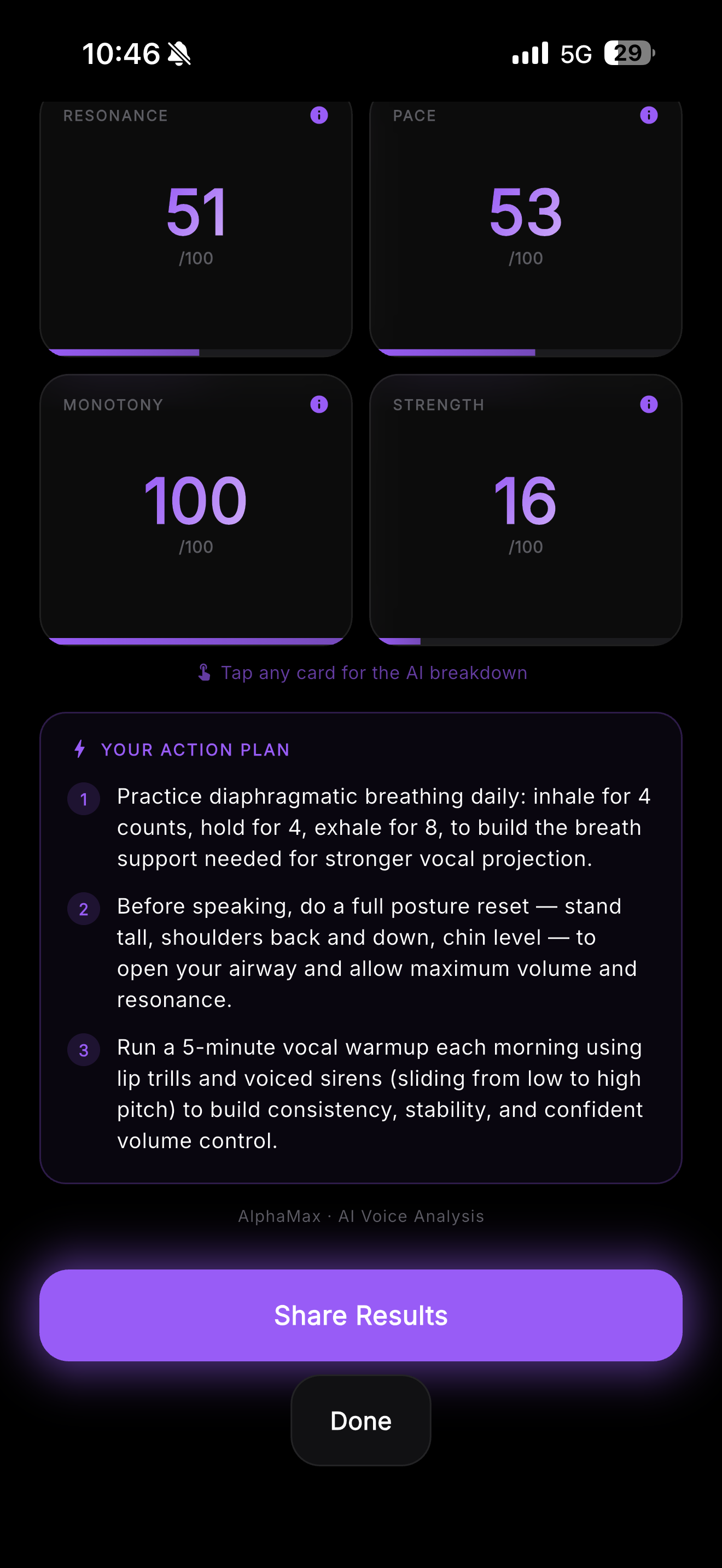This screenshot has width=722, height=1568.
Task: Tap Done to finish
Action: [361, 1420]
